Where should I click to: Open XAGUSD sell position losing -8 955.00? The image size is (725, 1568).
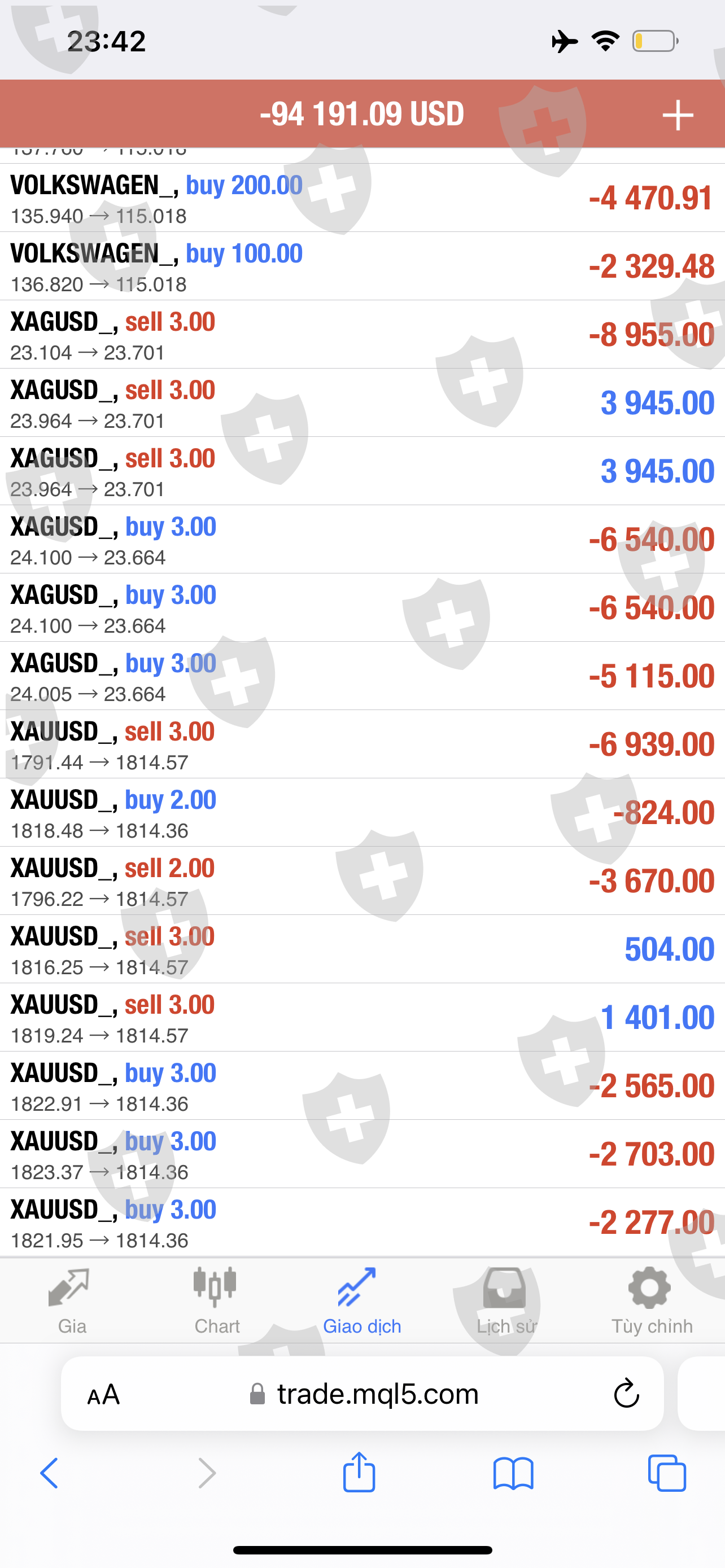(362, 335)
